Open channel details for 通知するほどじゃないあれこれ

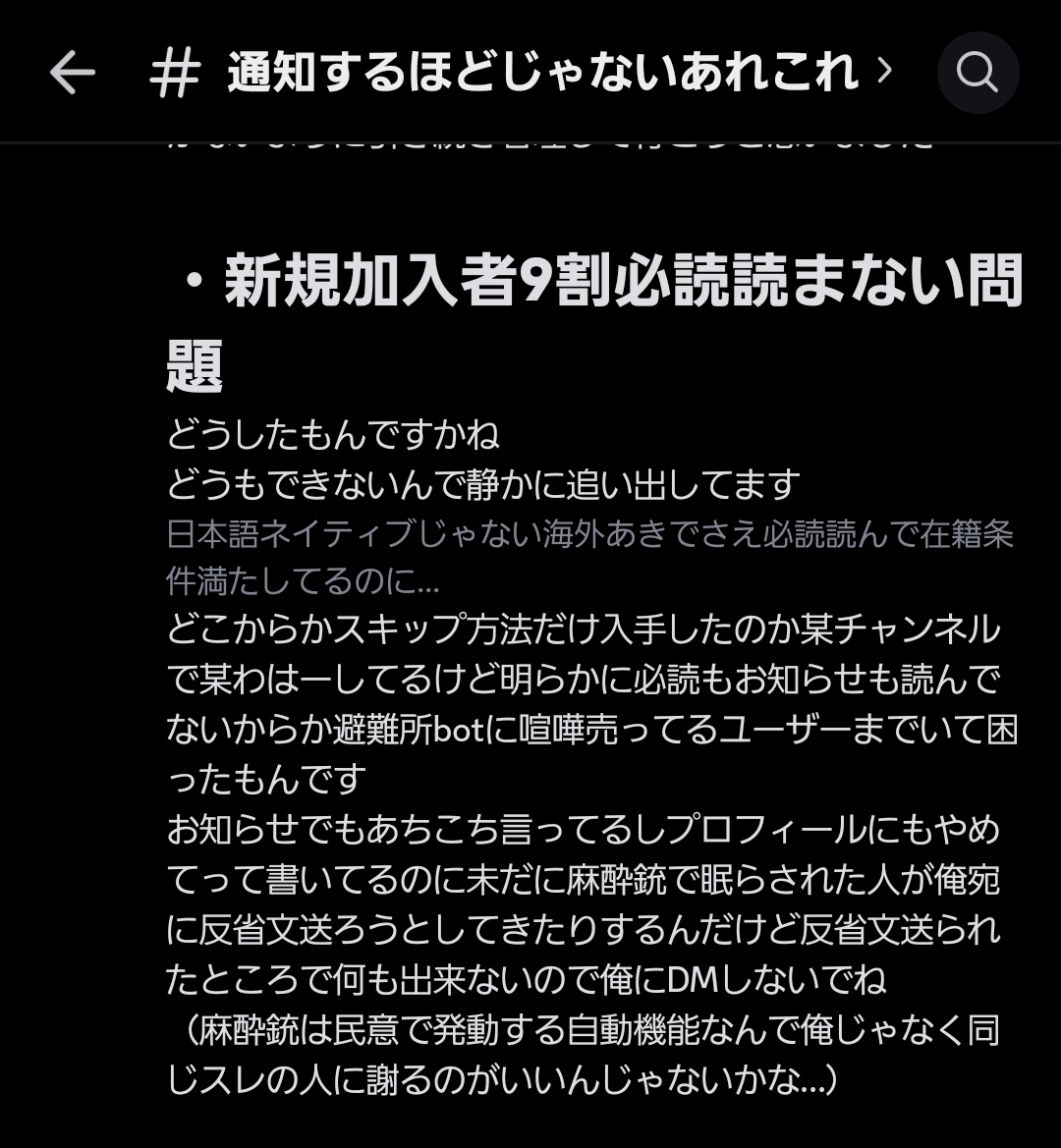point(542,73)
